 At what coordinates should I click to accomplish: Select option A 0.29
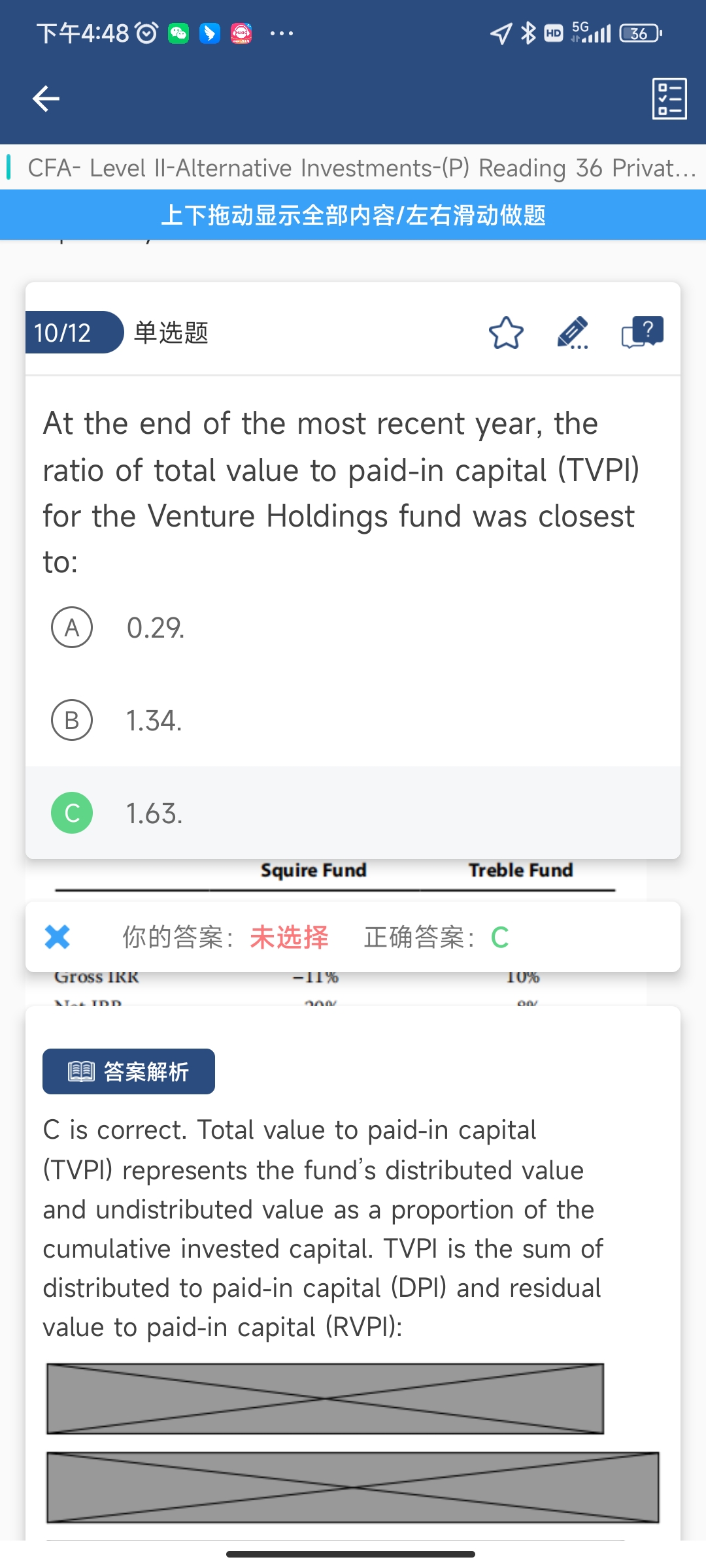[x=353, y=627]
